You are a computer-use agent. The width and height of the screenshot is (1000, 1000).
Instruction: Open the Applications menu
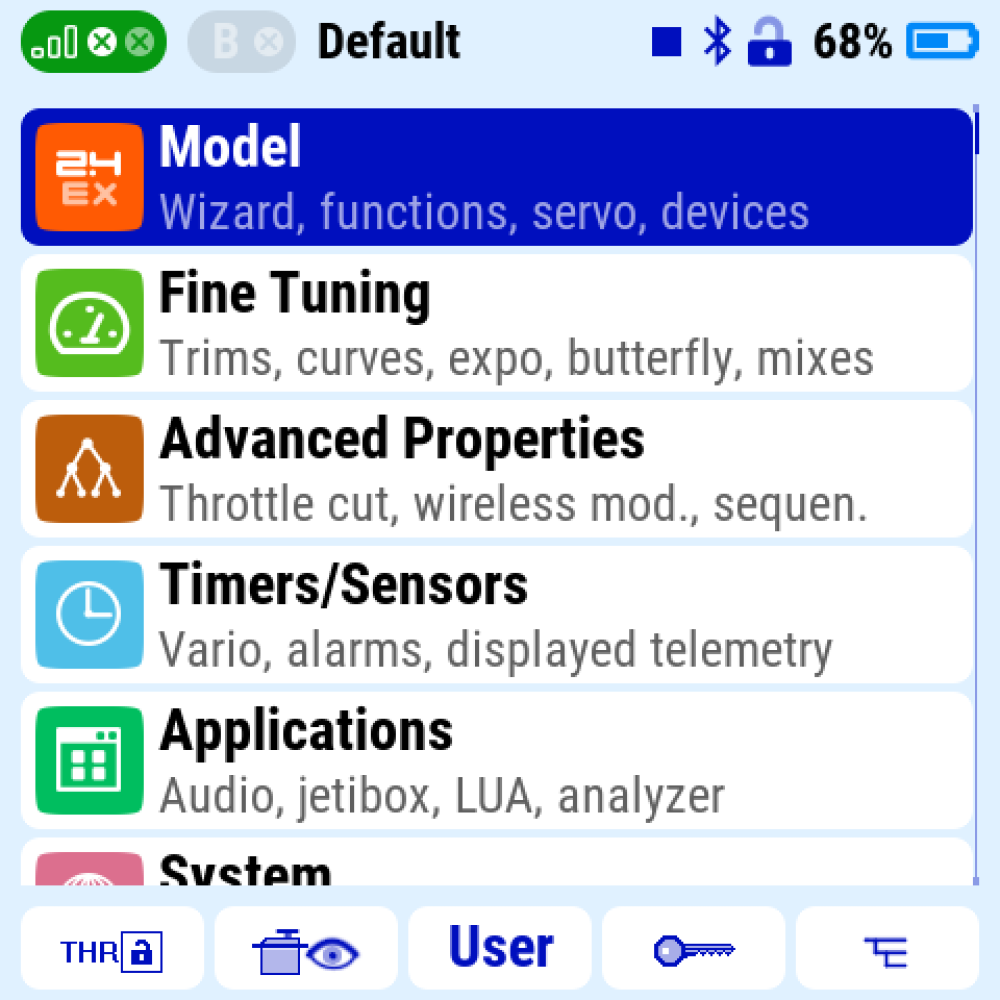coord(496,761)
